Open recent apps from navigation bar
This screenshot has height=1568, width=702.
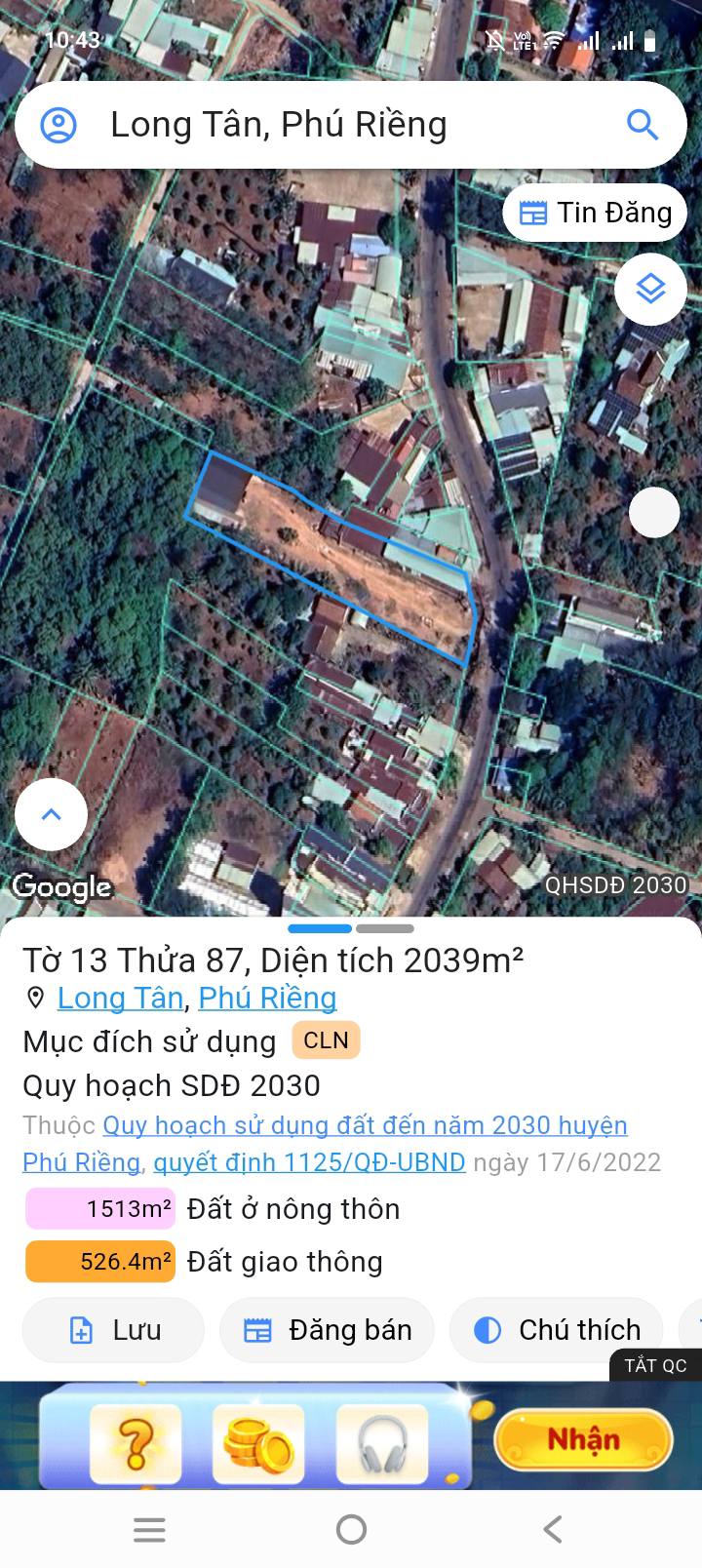tap(149, 1529)
